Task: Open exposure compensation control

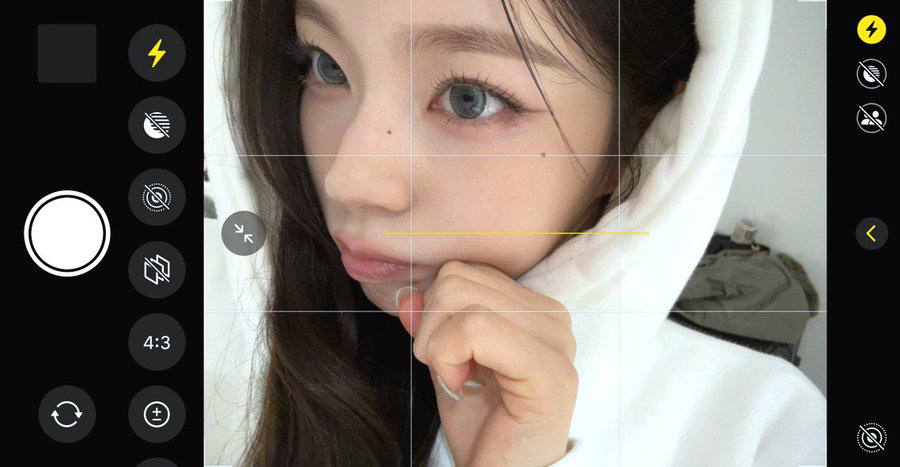Action: click(157, 414)
